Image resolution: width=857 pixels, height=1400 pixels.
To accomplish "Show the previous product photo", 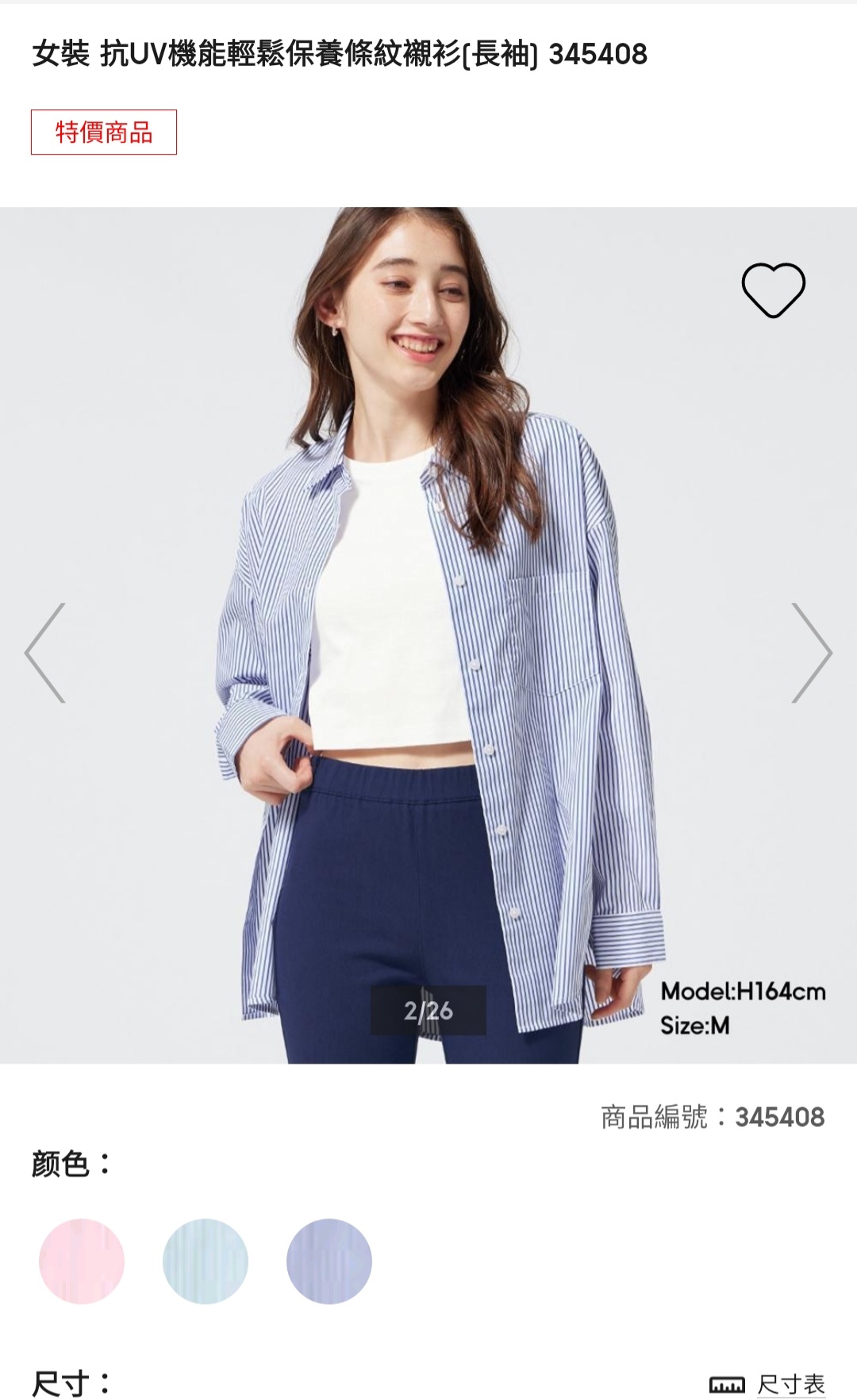I will point(45,653).
